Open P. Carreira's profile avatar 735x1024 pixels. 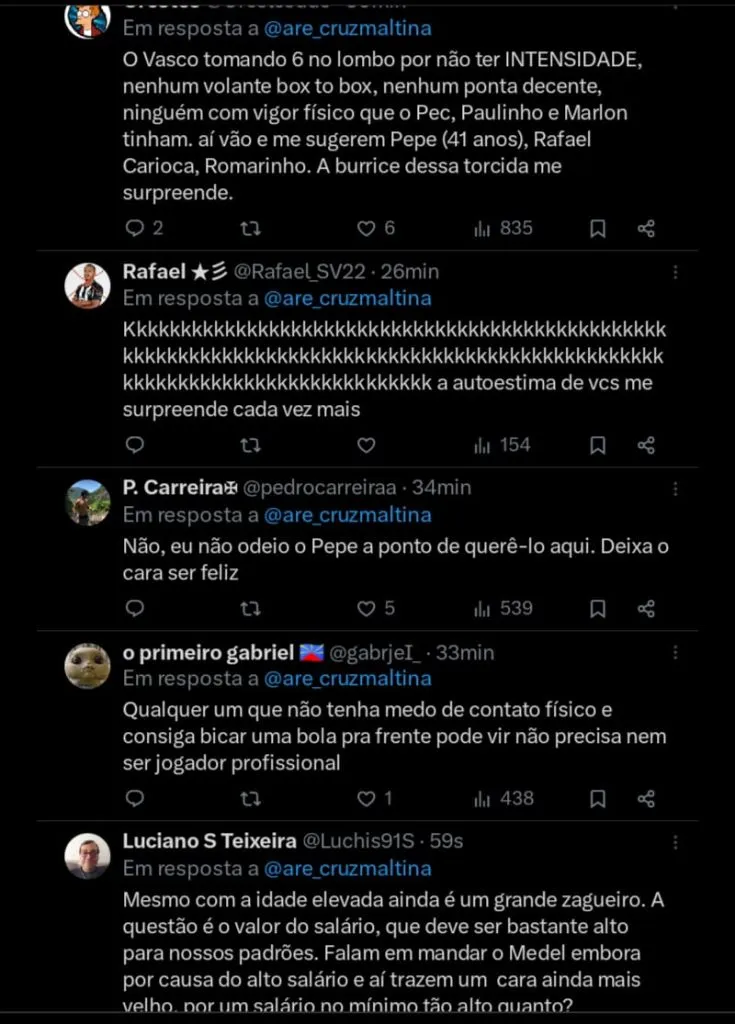pos(88,502)
